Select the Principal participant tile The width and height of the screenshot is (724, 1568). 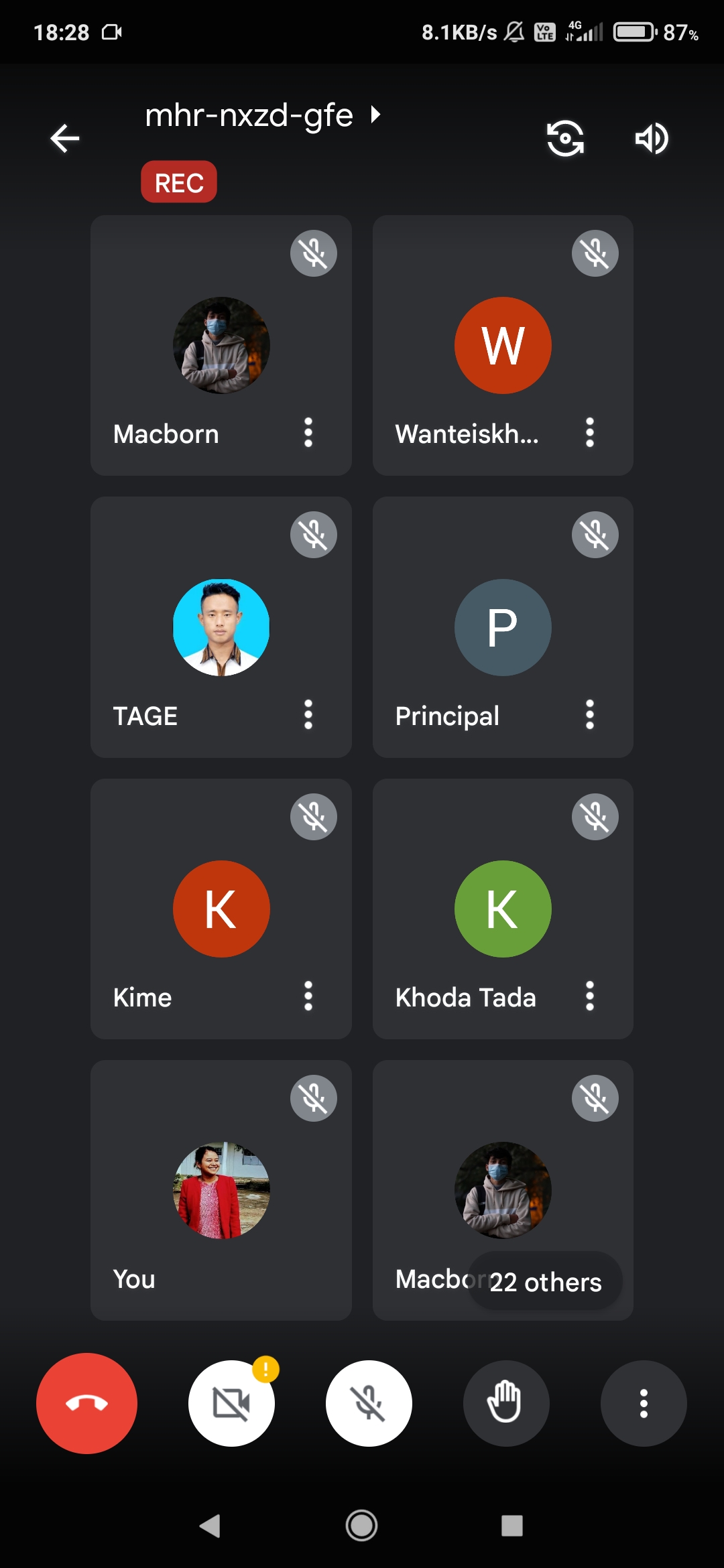(x=502, y=627)
